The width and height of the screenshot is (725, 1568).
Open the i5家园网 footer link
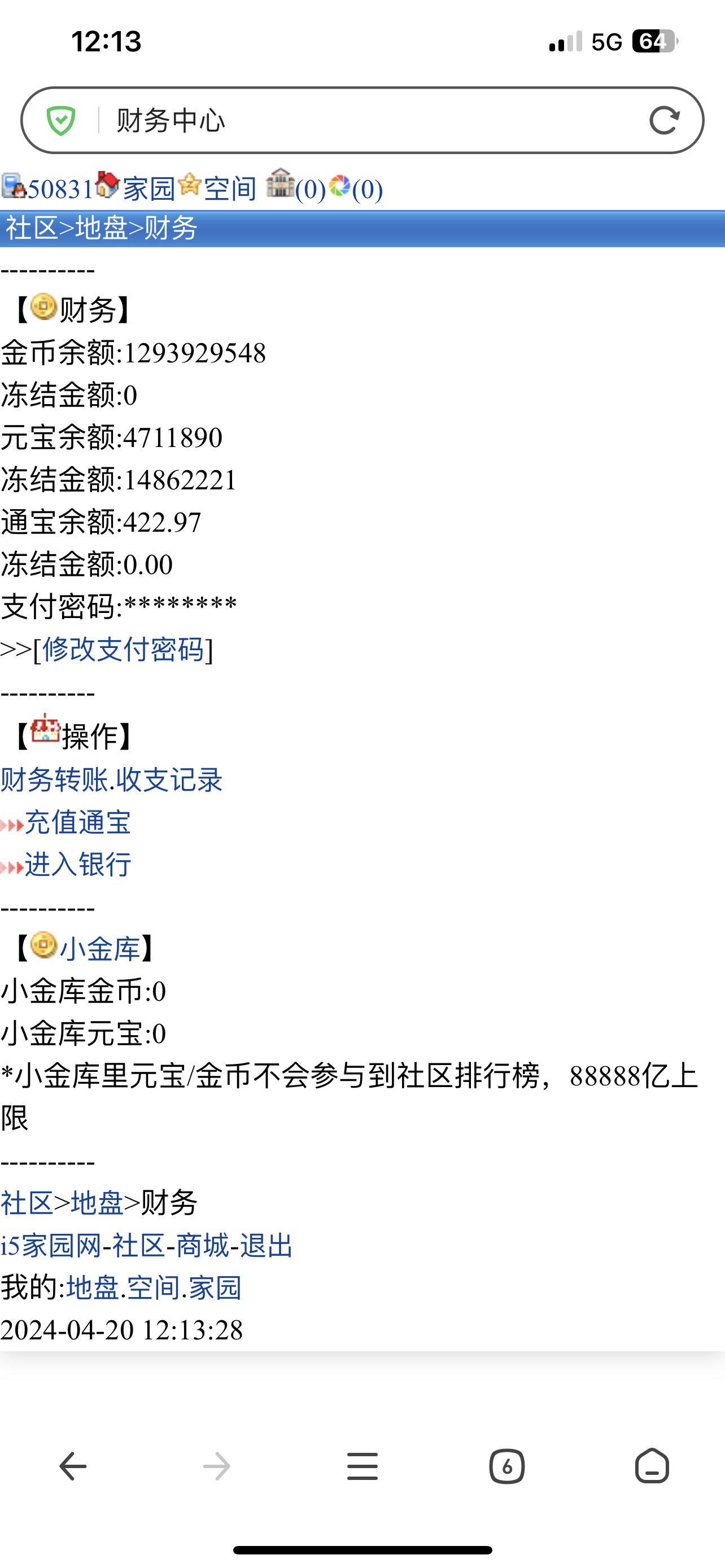pyautogui.click(x=51, y=1245)
